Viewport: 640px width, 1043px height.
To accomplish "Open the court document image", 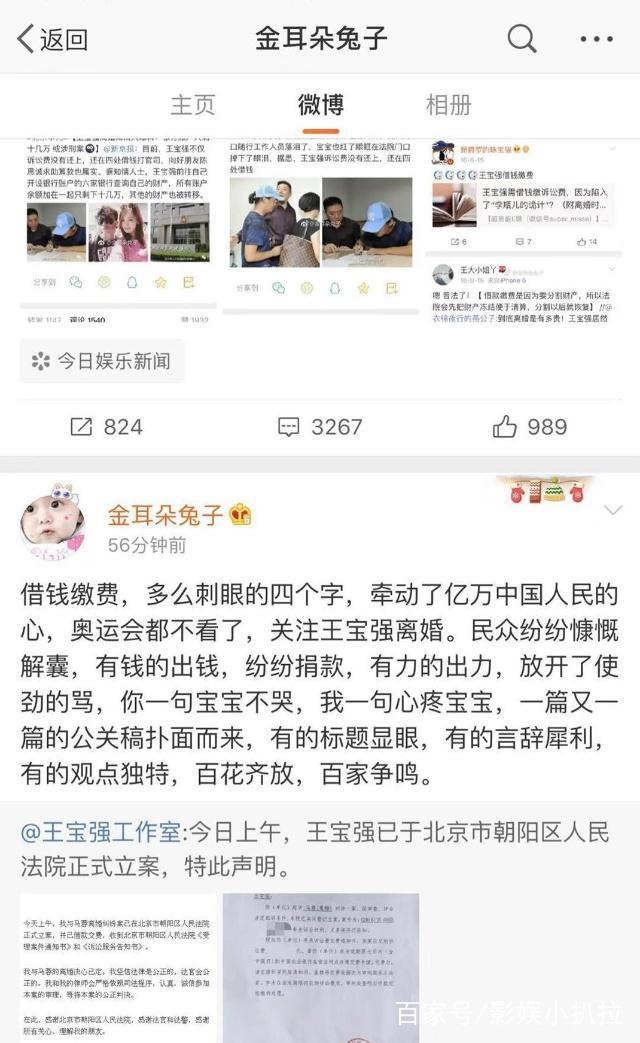I will click(320, 960).
